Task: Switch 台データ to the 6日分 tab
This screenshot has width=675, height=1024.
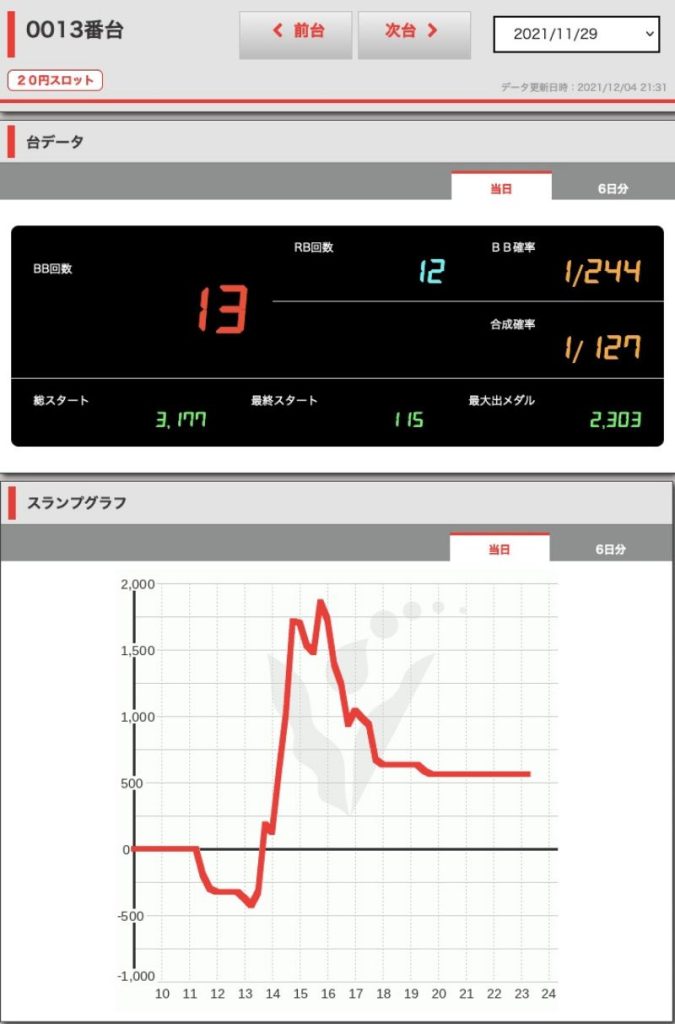Action: (x=612, y=187)
